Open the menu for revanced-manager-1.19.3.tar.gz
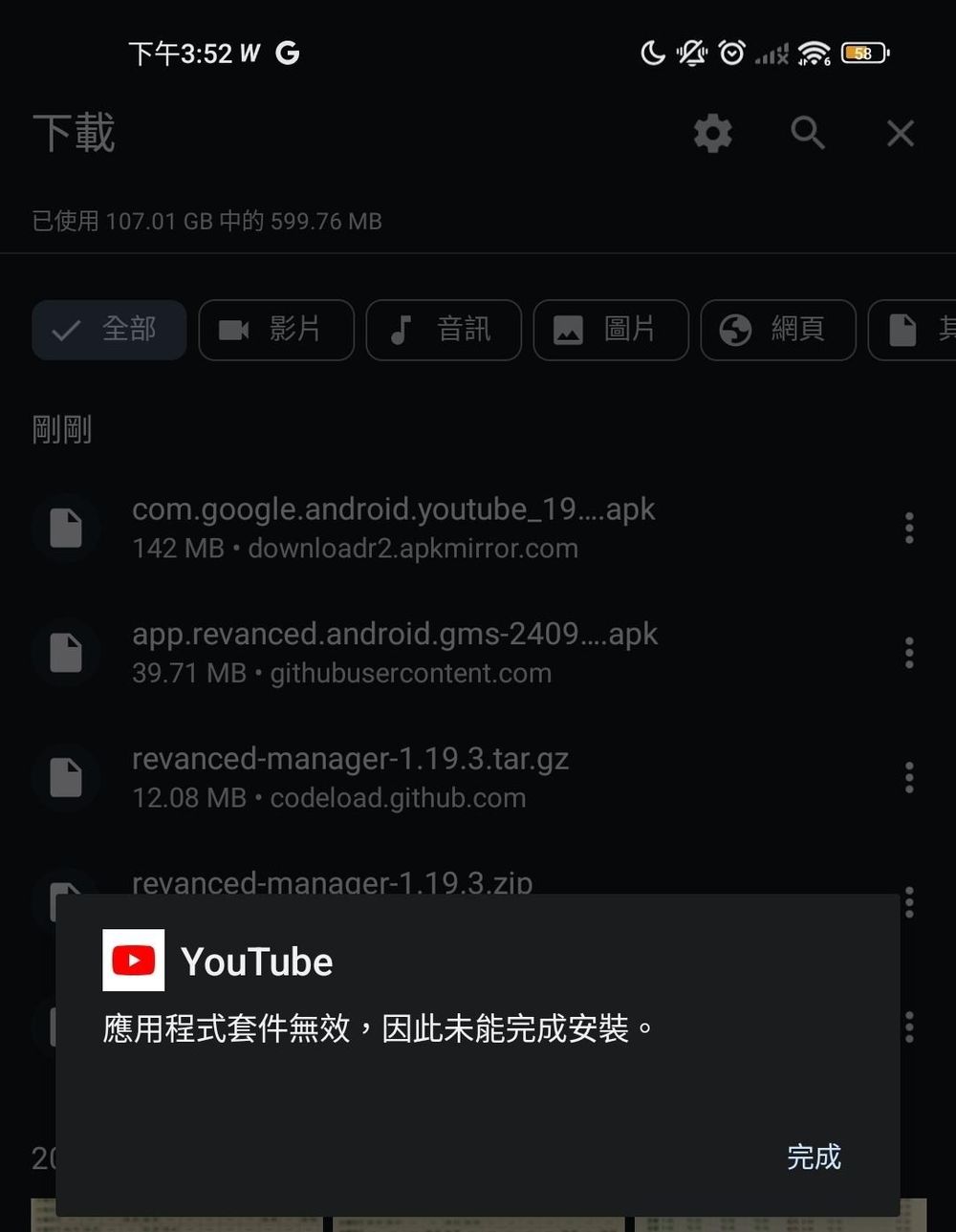 click(907, 776)
